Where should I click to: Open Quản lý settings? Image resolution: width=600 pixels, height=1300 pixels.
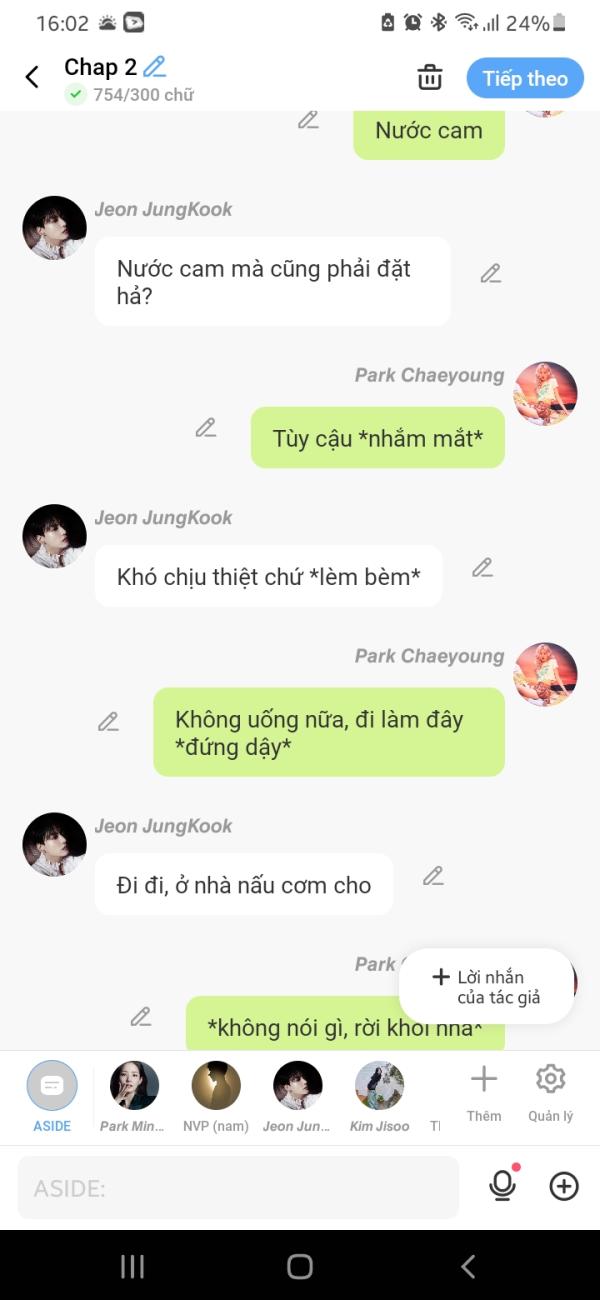coord(551,1094)
